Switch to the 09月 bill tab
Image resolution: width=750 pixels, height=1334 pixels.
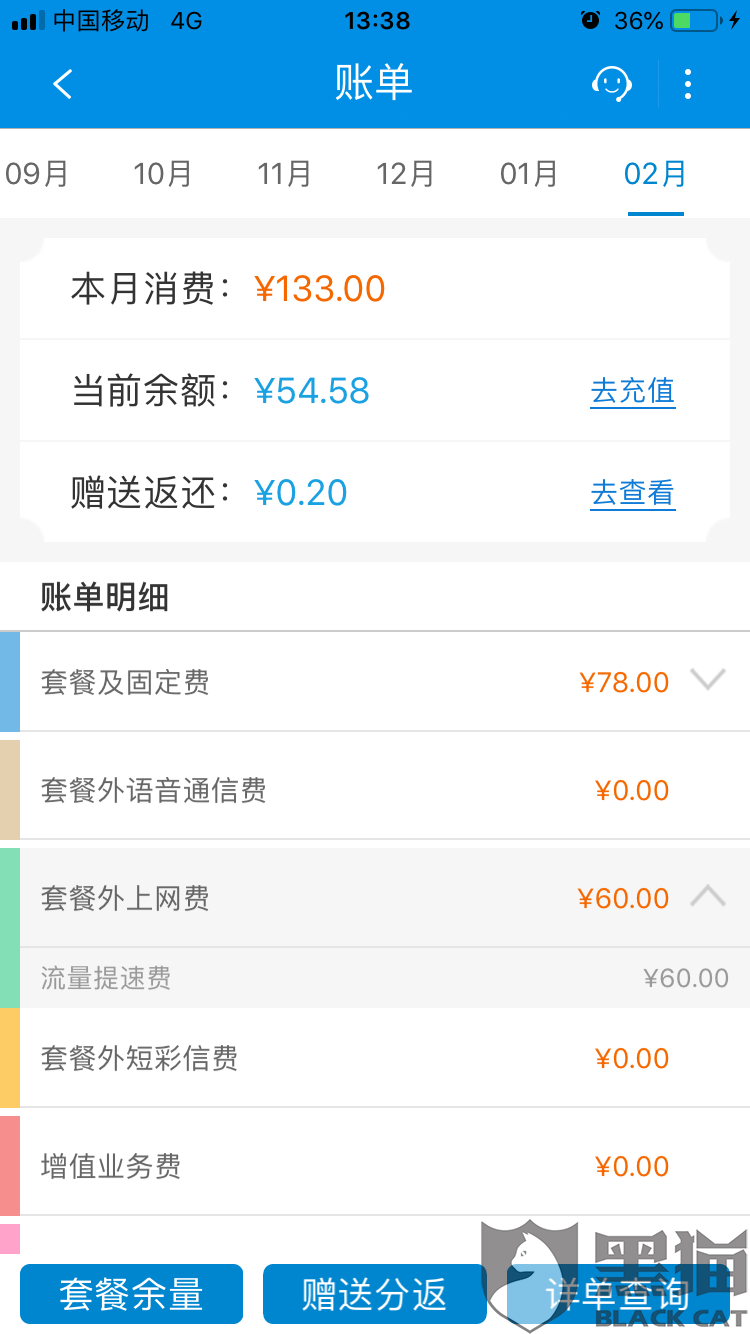pyautogui.click(x=37, y=174)
